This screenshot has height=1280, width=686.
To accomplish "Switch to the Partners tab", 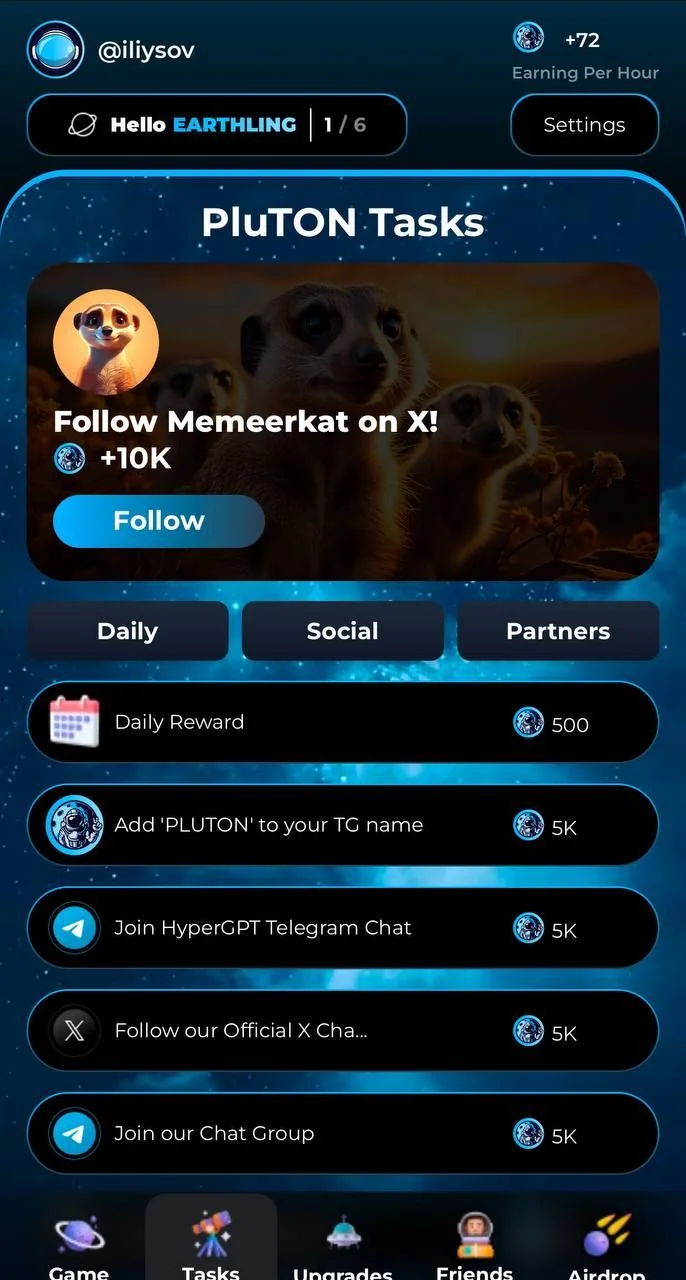I will pos(558,631).
